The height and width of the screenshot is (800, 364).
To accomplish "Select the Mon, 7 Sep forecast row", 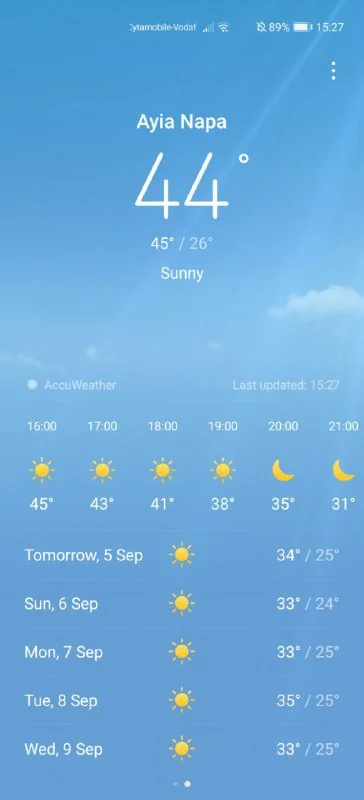I will (182, 652).
